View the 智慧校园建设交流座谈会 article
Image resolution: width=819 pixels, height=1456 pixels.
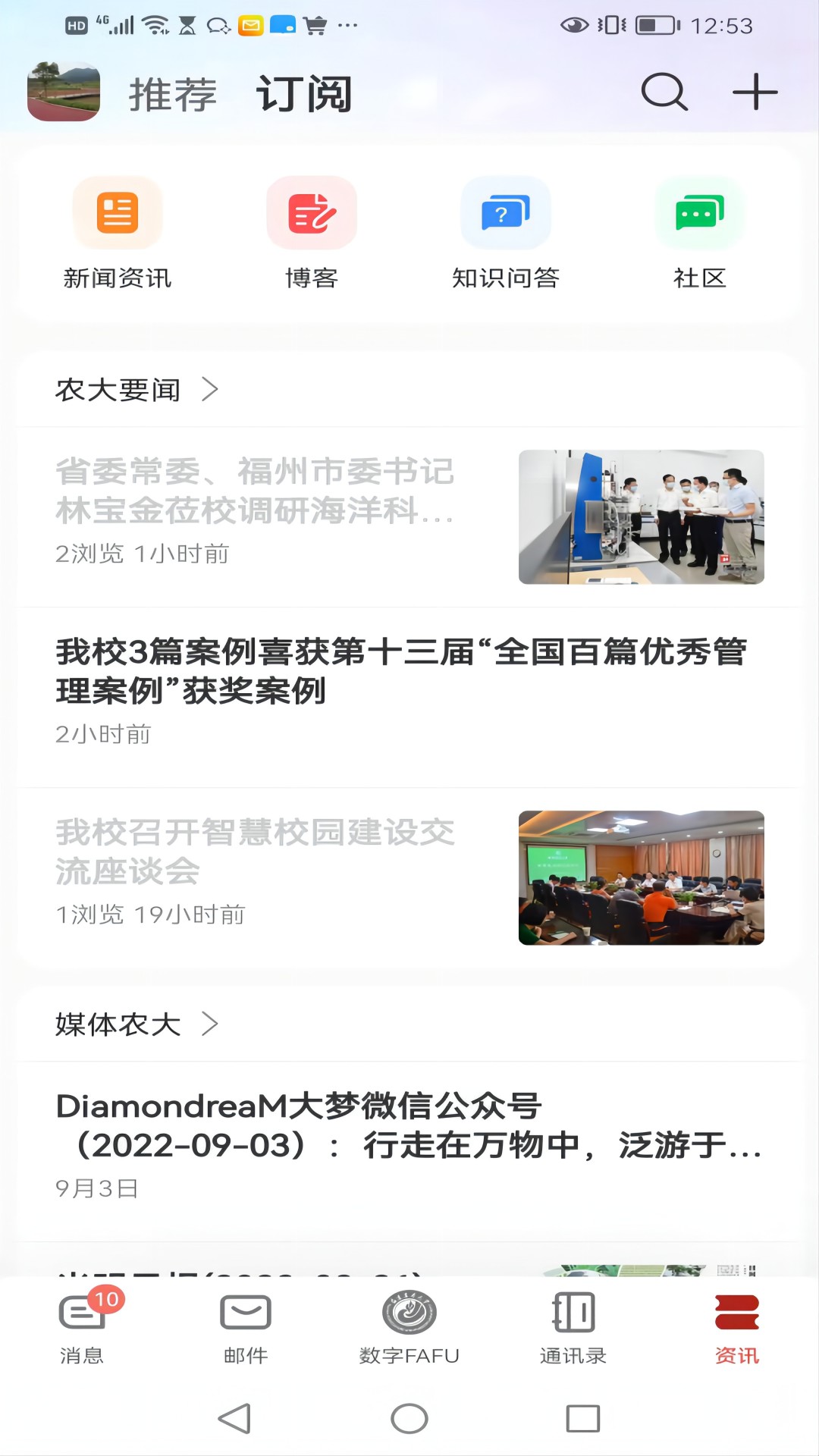(x=255, y=852)
